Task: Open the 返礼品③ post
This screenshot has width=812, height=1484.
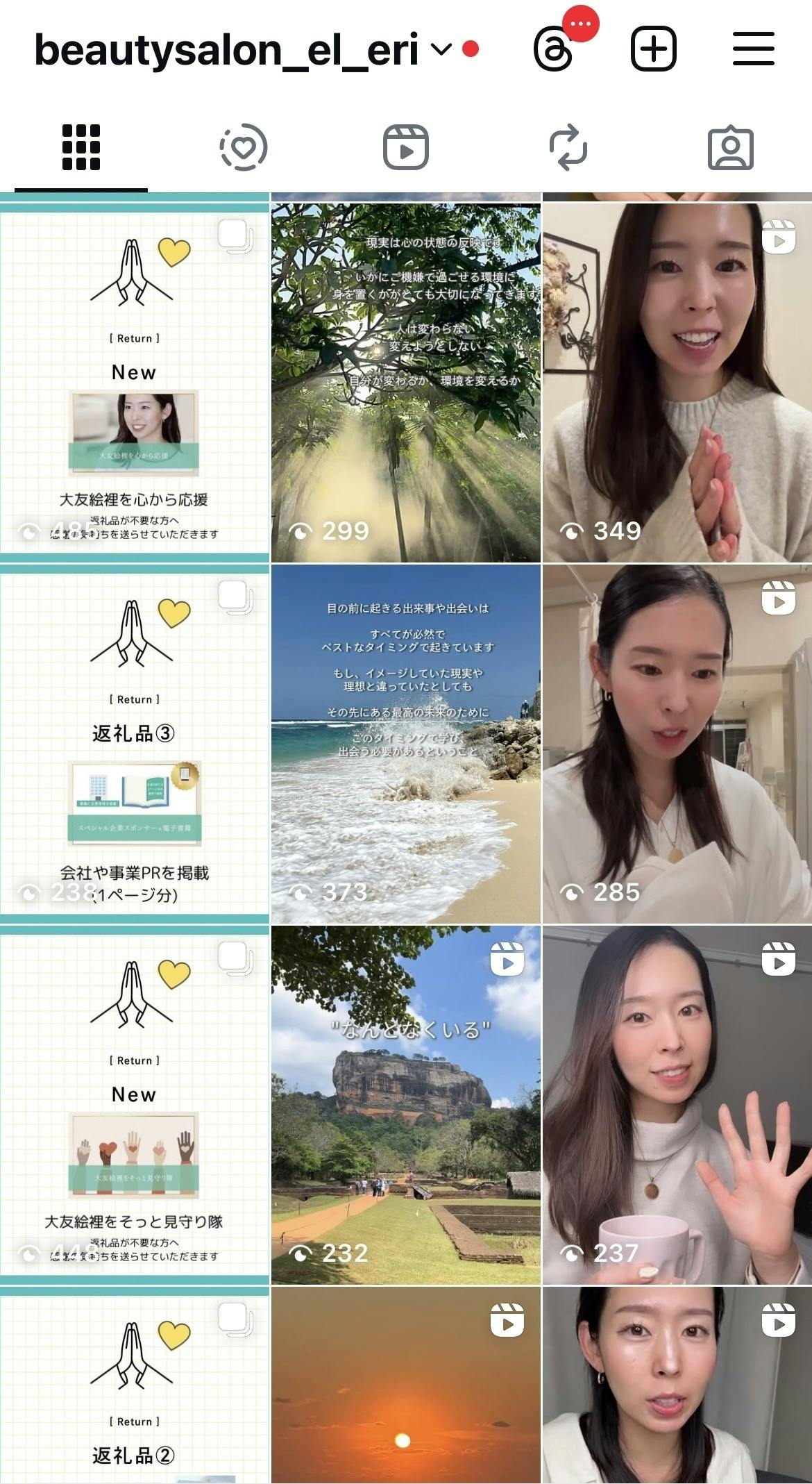Action: click(x=134, y=743)
